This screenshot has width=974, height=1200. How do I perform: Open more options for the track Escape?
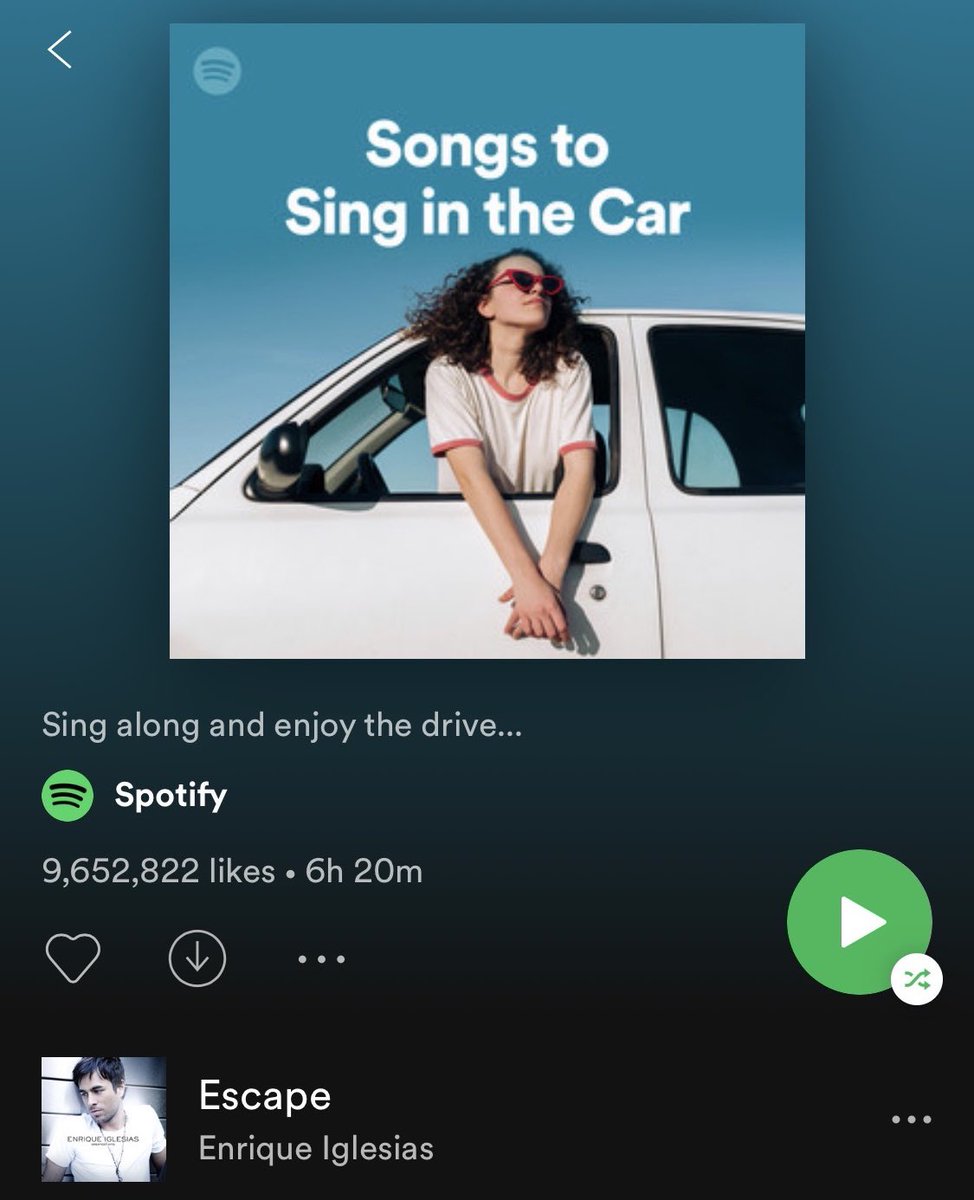911,1120
